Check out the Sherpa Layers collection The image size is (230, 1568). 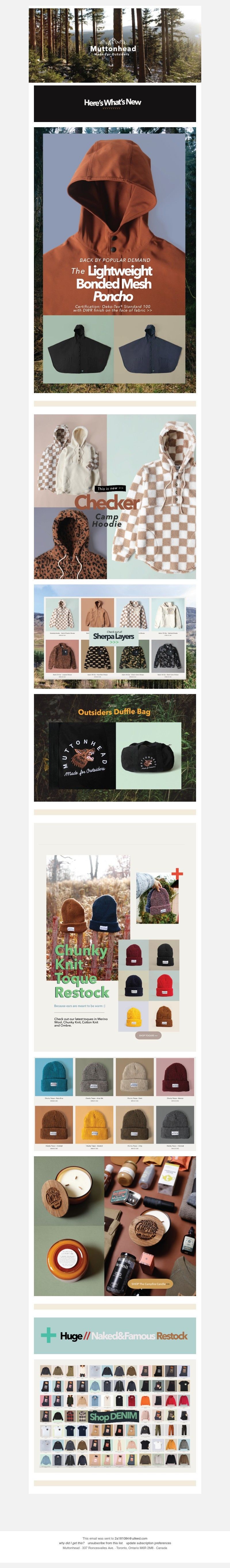click(115, 636)
